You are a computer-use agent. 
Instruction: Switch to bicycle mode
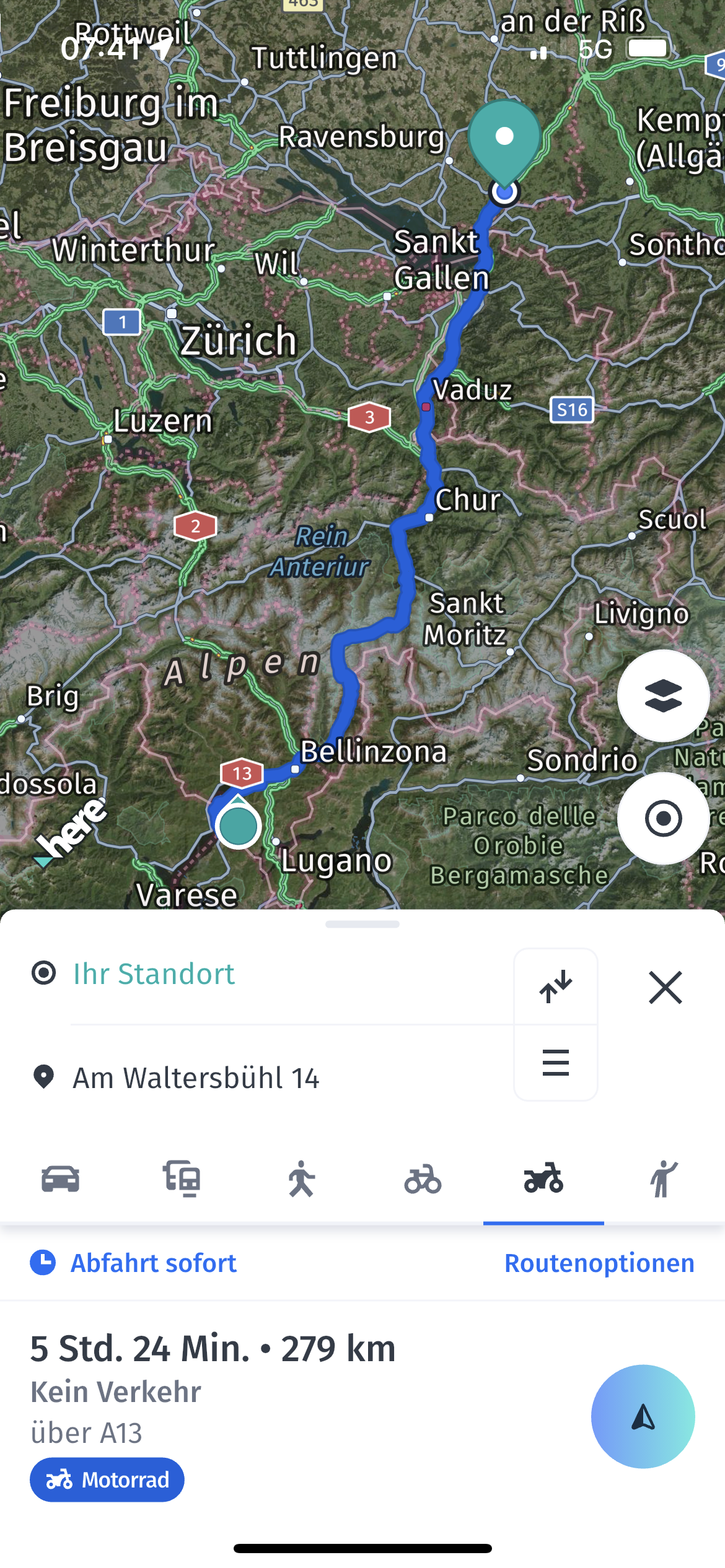tap(423, 1178)
